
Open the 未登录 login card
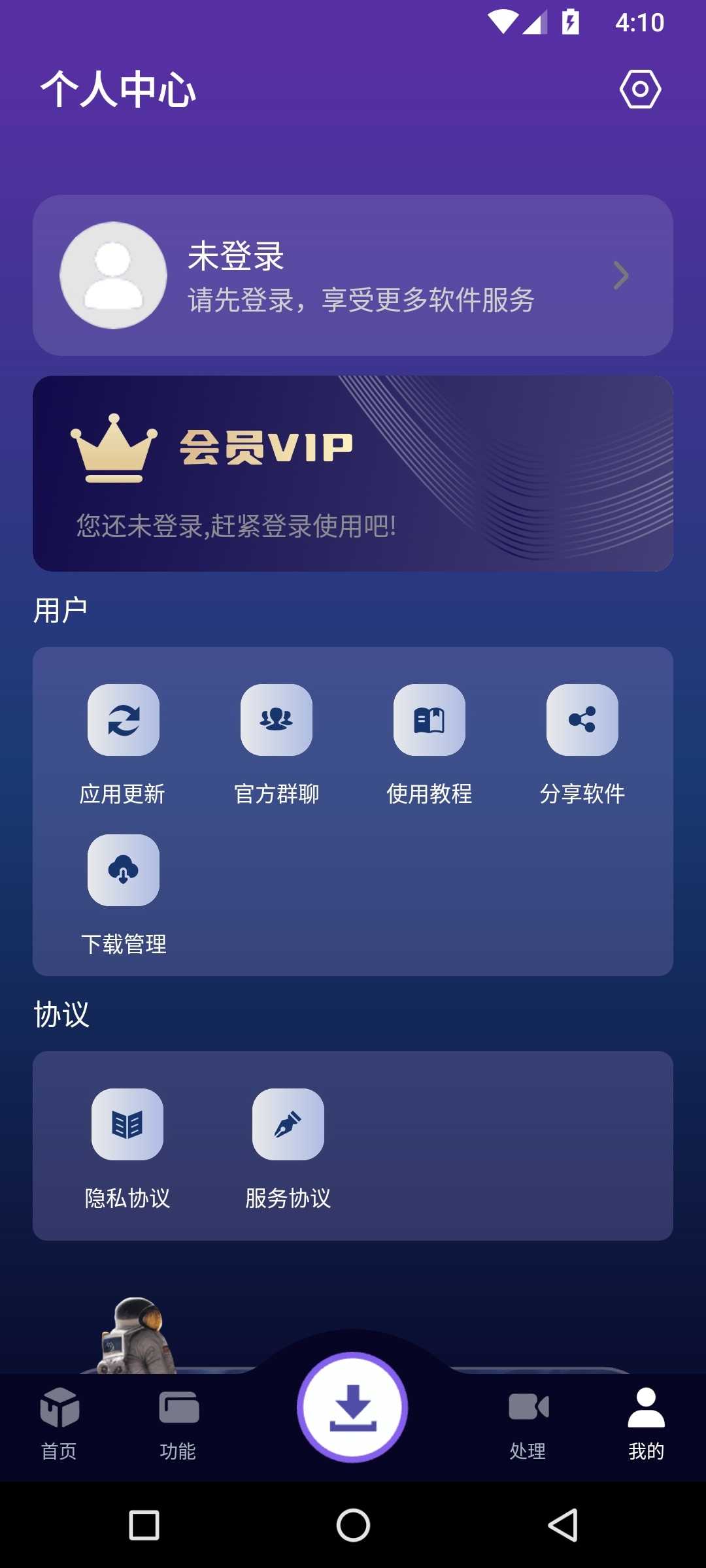(353, 275)
